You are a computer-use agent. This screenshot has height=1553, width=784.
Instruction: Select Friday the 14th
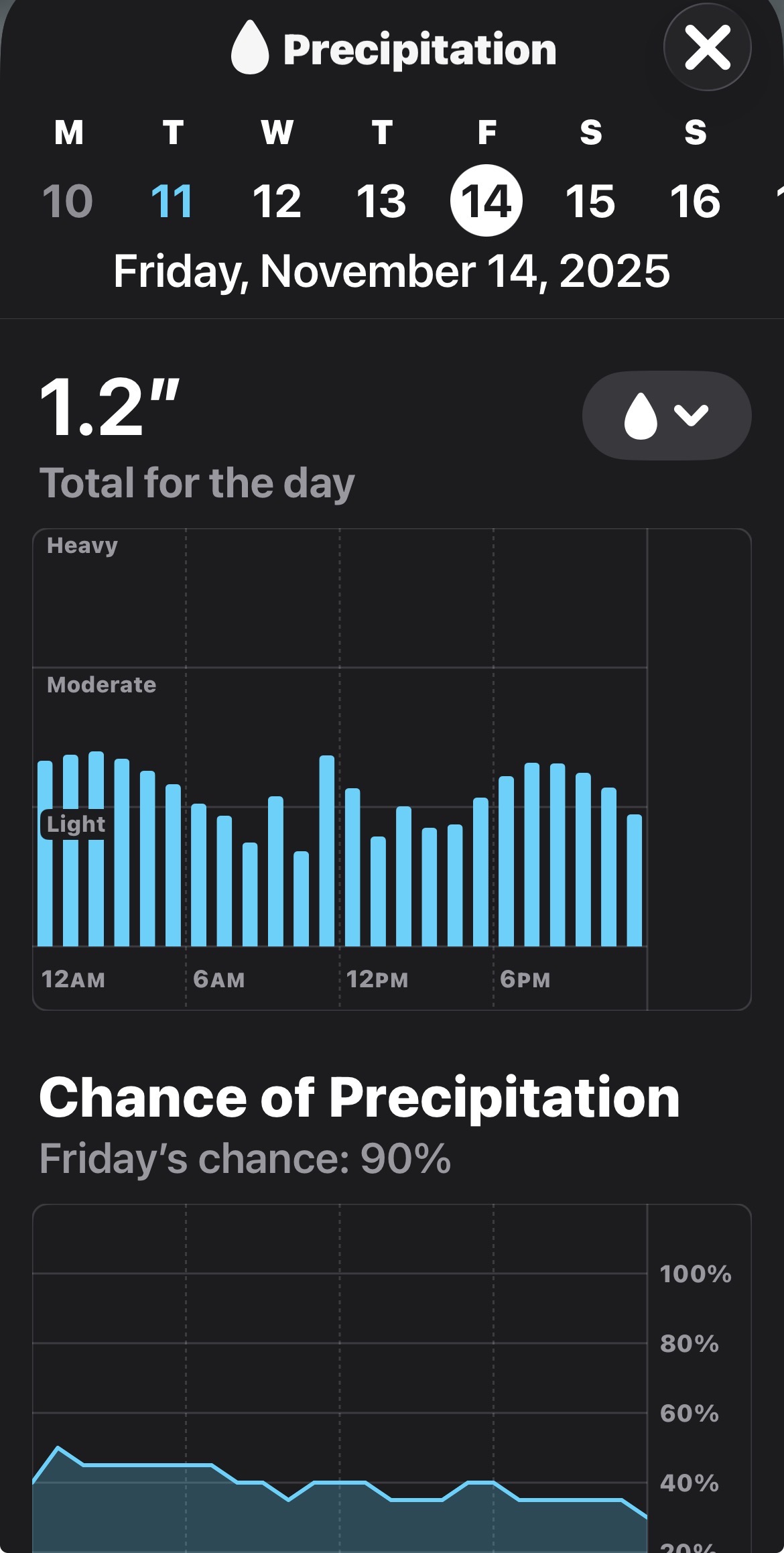(486, 200)
